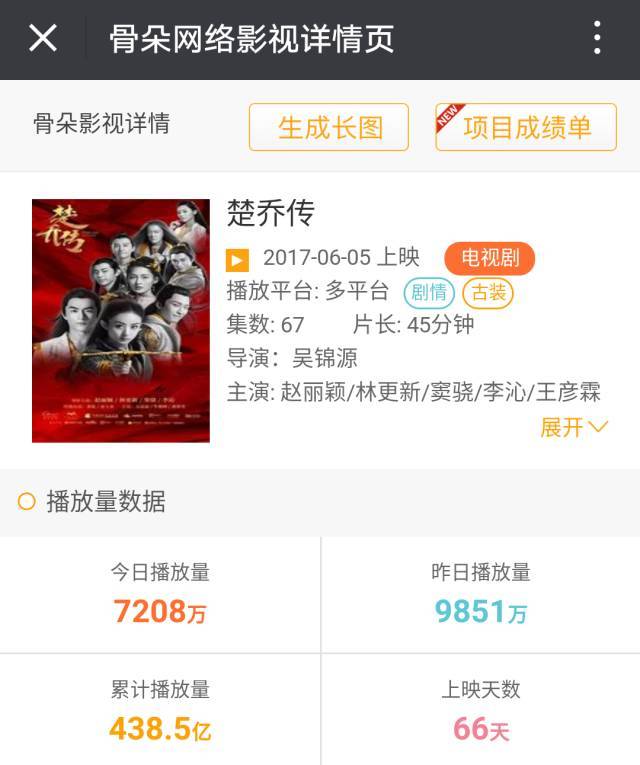This screenshot has width=640, height=765.
Task: Select the 古装 genre tag
Action: 488,292
